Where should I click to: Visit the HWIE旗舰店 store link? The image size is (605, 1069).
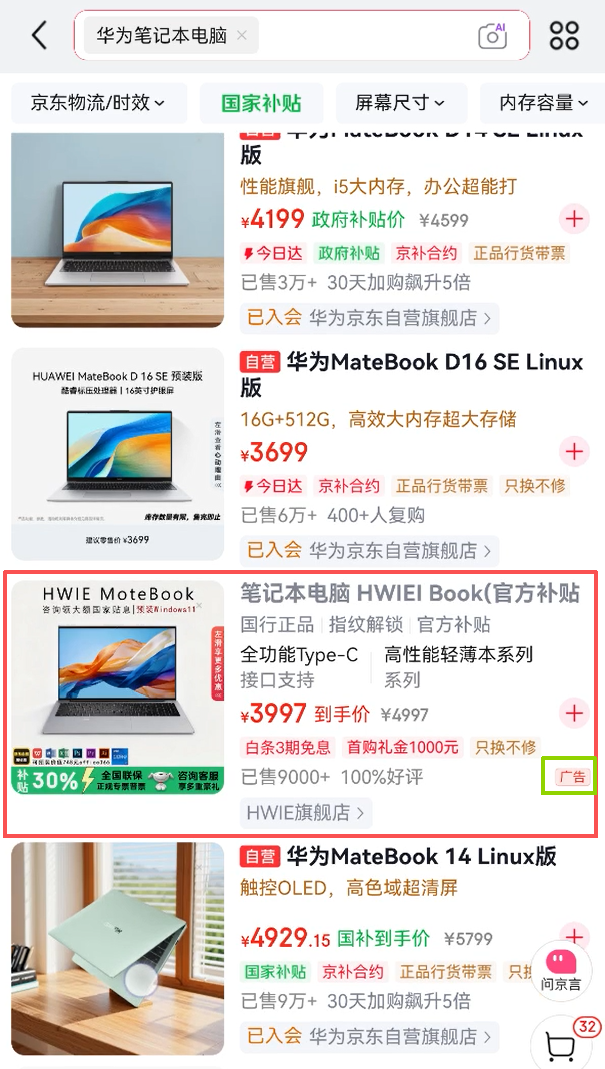coord(306,813)
